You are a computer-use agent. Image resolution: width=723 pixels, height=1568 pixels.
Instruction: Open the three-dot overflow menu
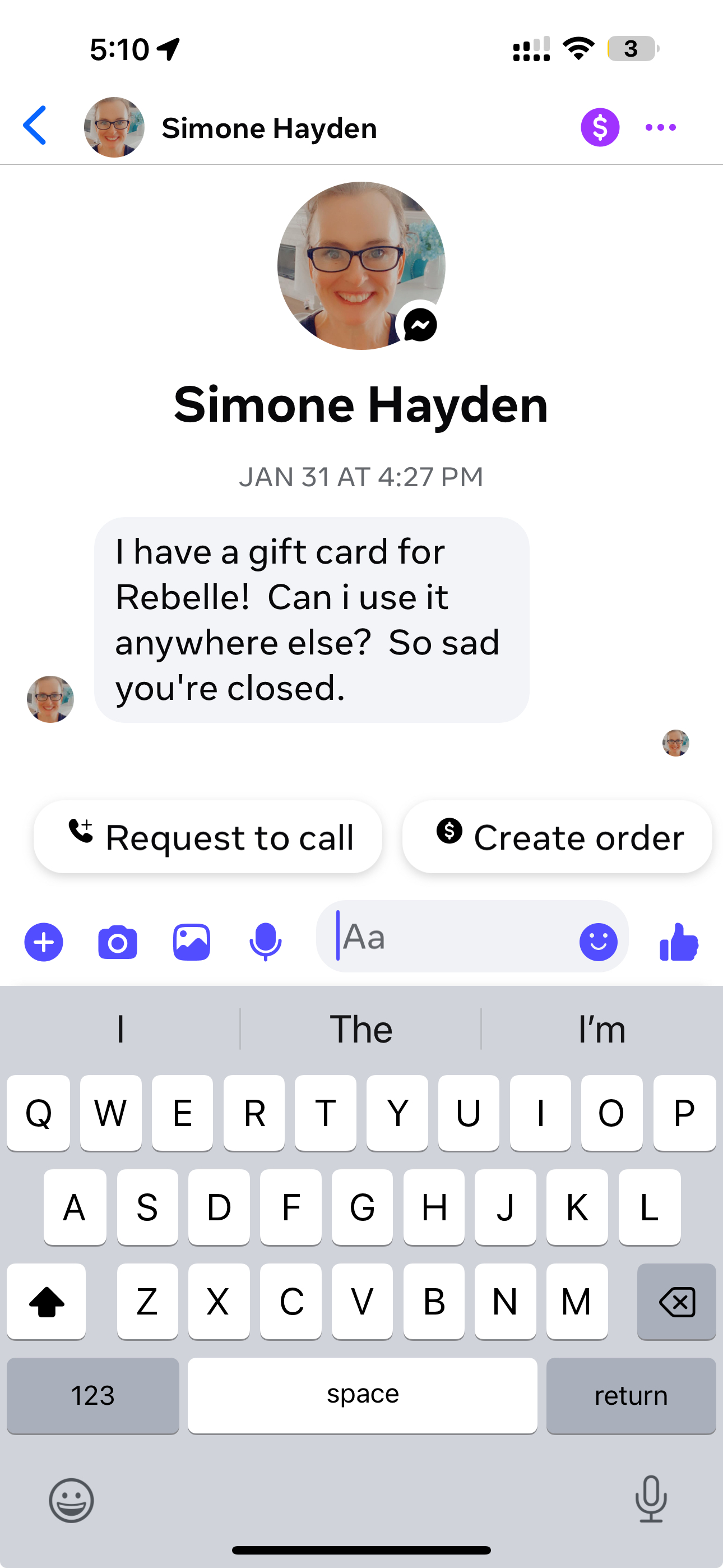(x=660, y=127)
